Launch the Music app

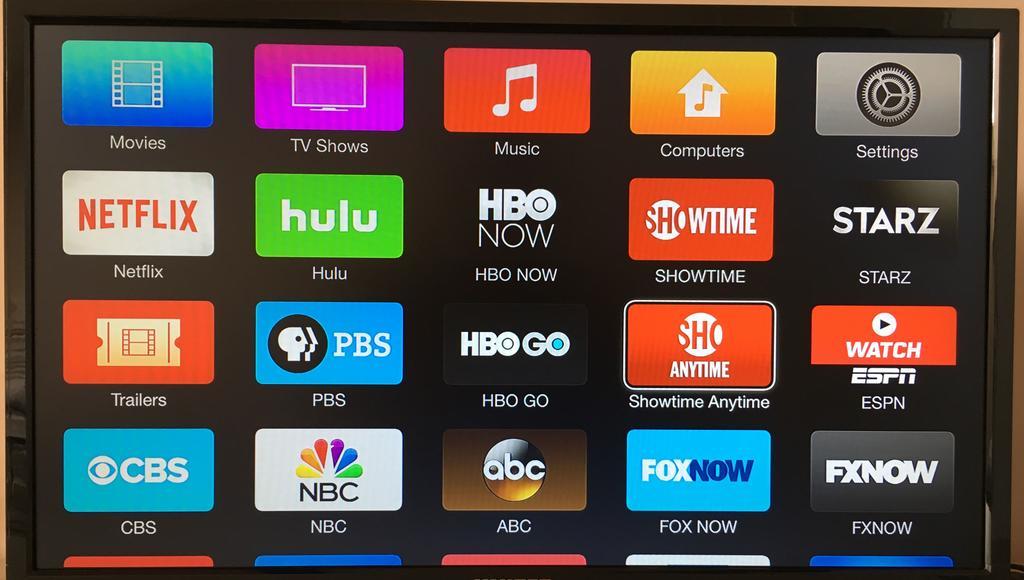click(x=516, y=90)
